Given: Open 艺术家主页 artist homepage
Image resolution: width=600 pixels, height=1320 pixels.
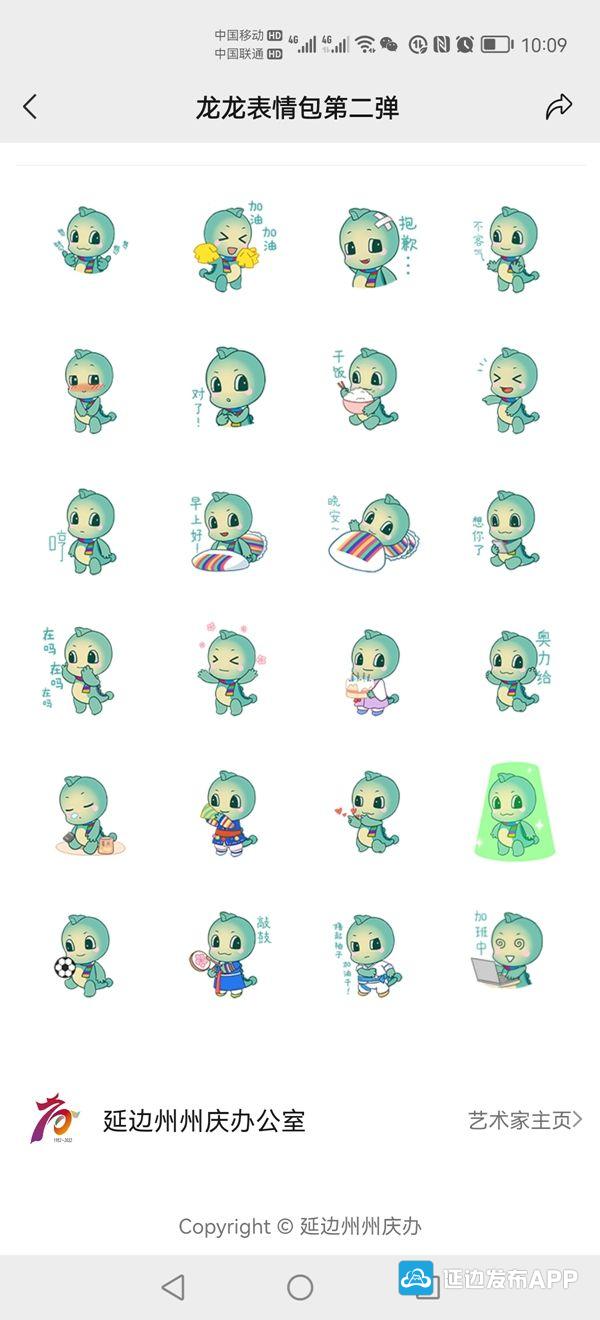Looking at the screenshot, I should tap(525, 1120).
